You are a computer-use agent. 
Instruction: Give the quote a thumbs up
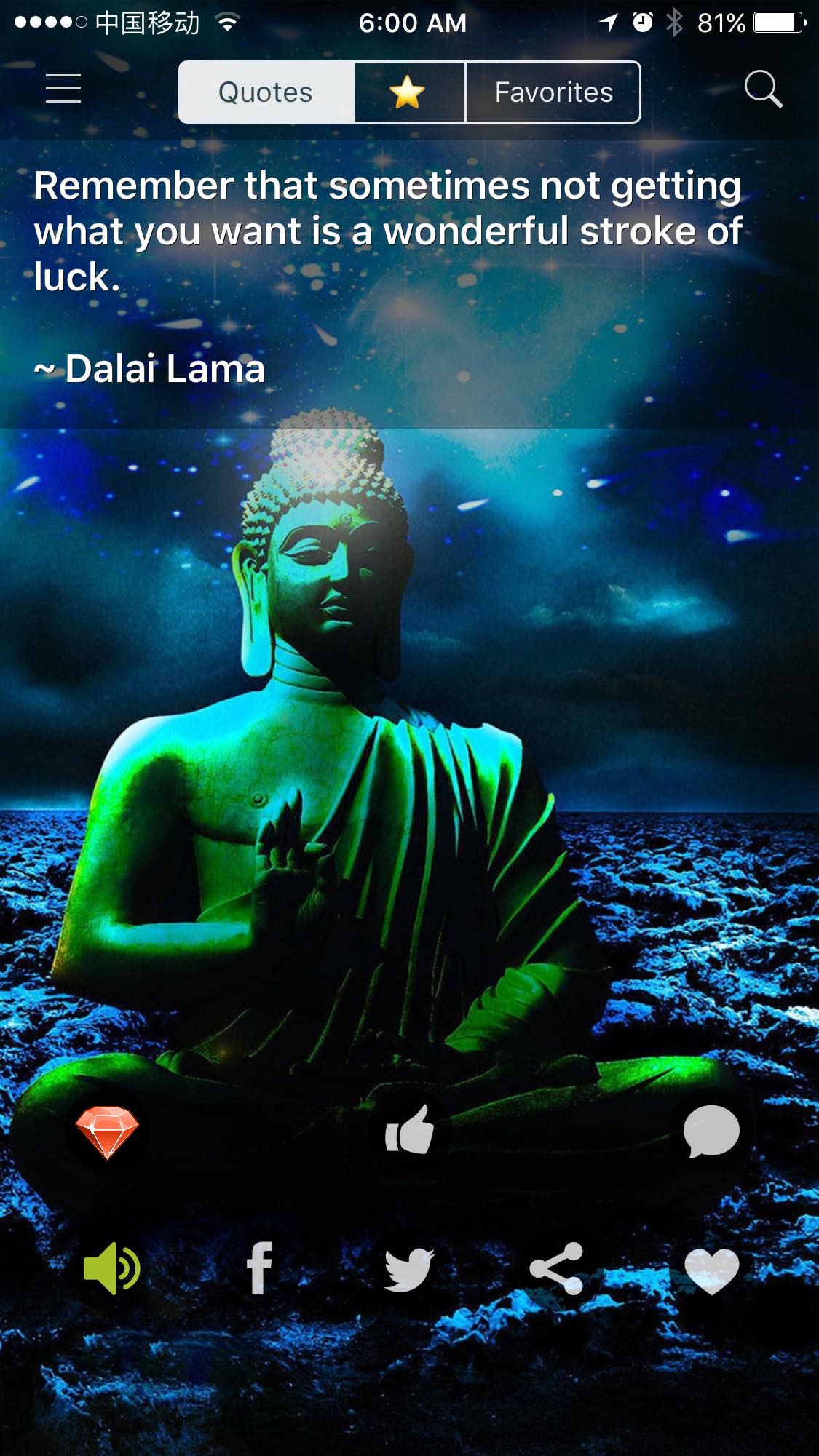410,1131
